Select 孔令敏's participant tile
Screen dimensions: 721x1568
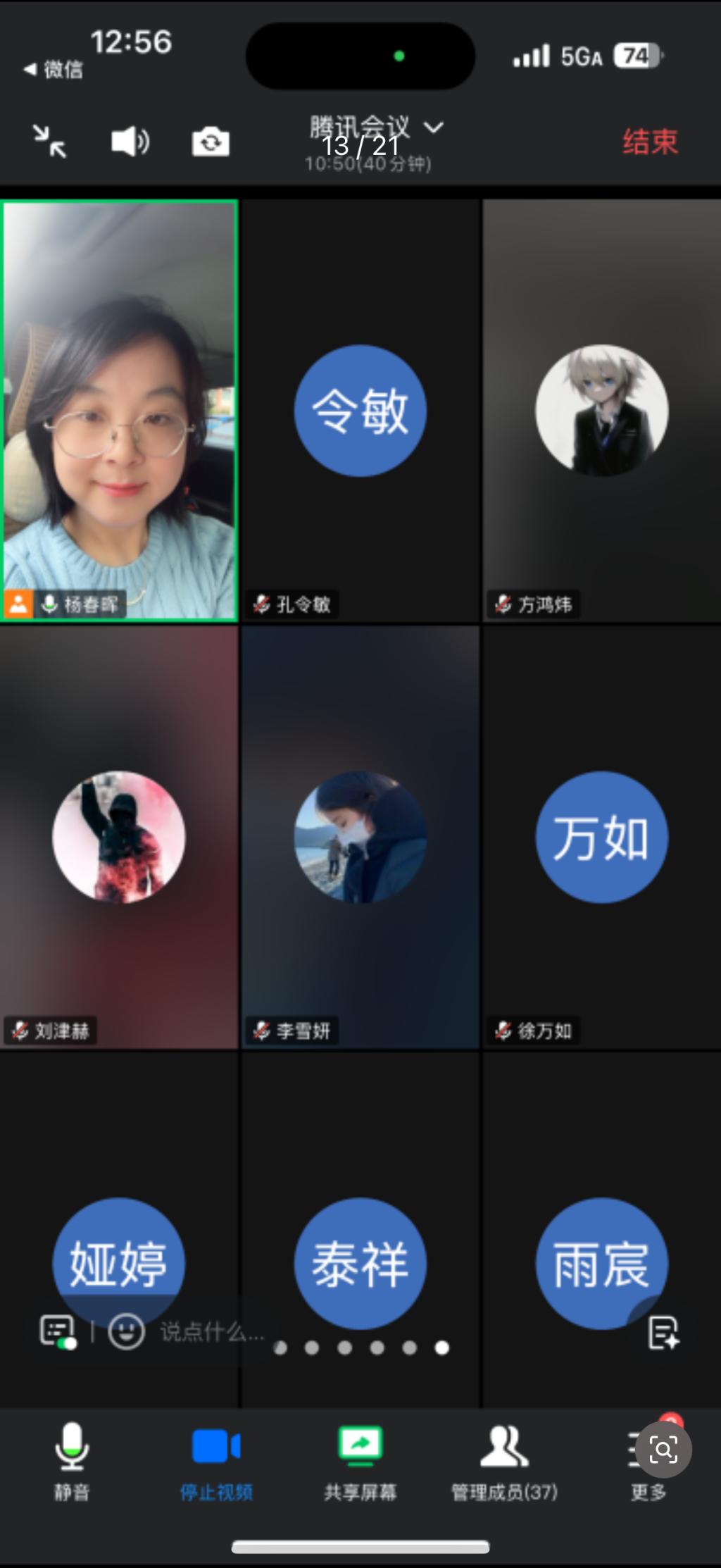tap(360, 411)
